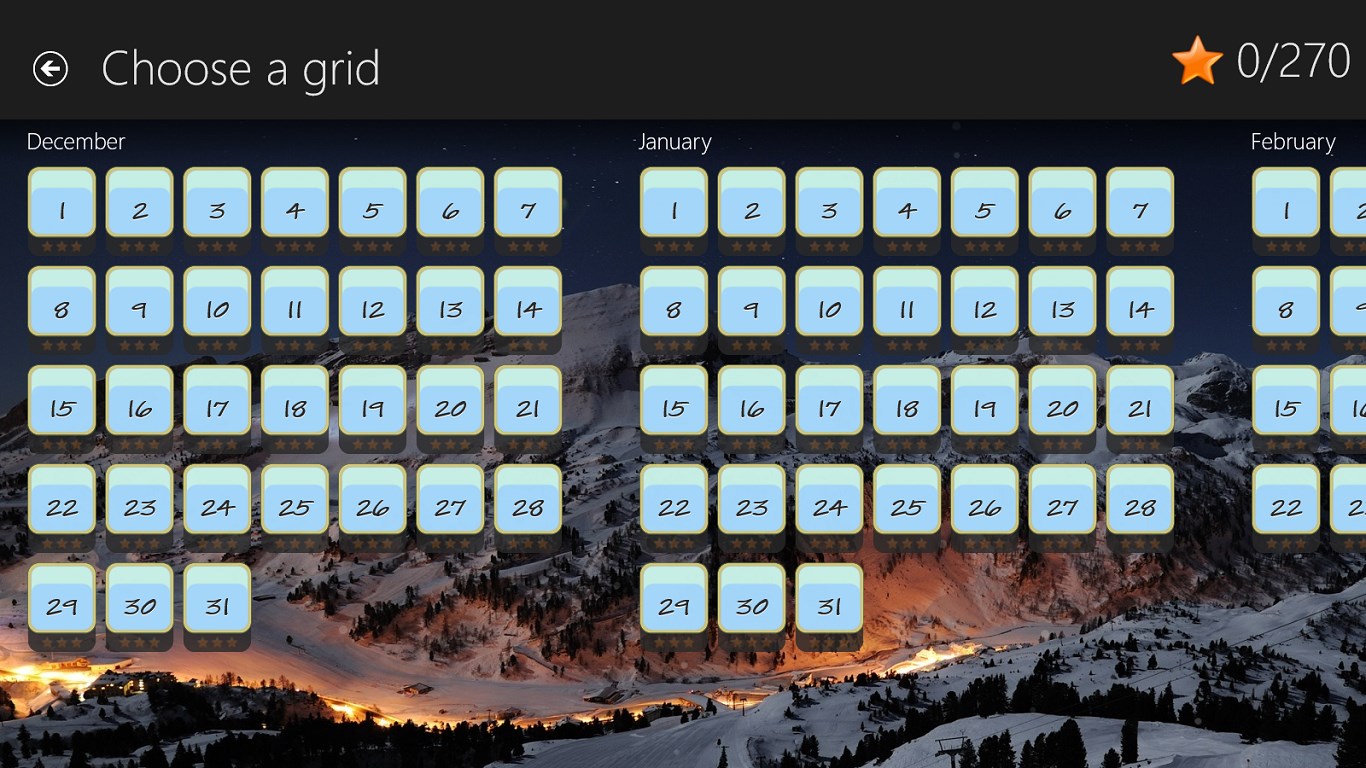This screenshot has height=768, width=1366.
Task: Open January grid 14
Action: [1140, 302]
